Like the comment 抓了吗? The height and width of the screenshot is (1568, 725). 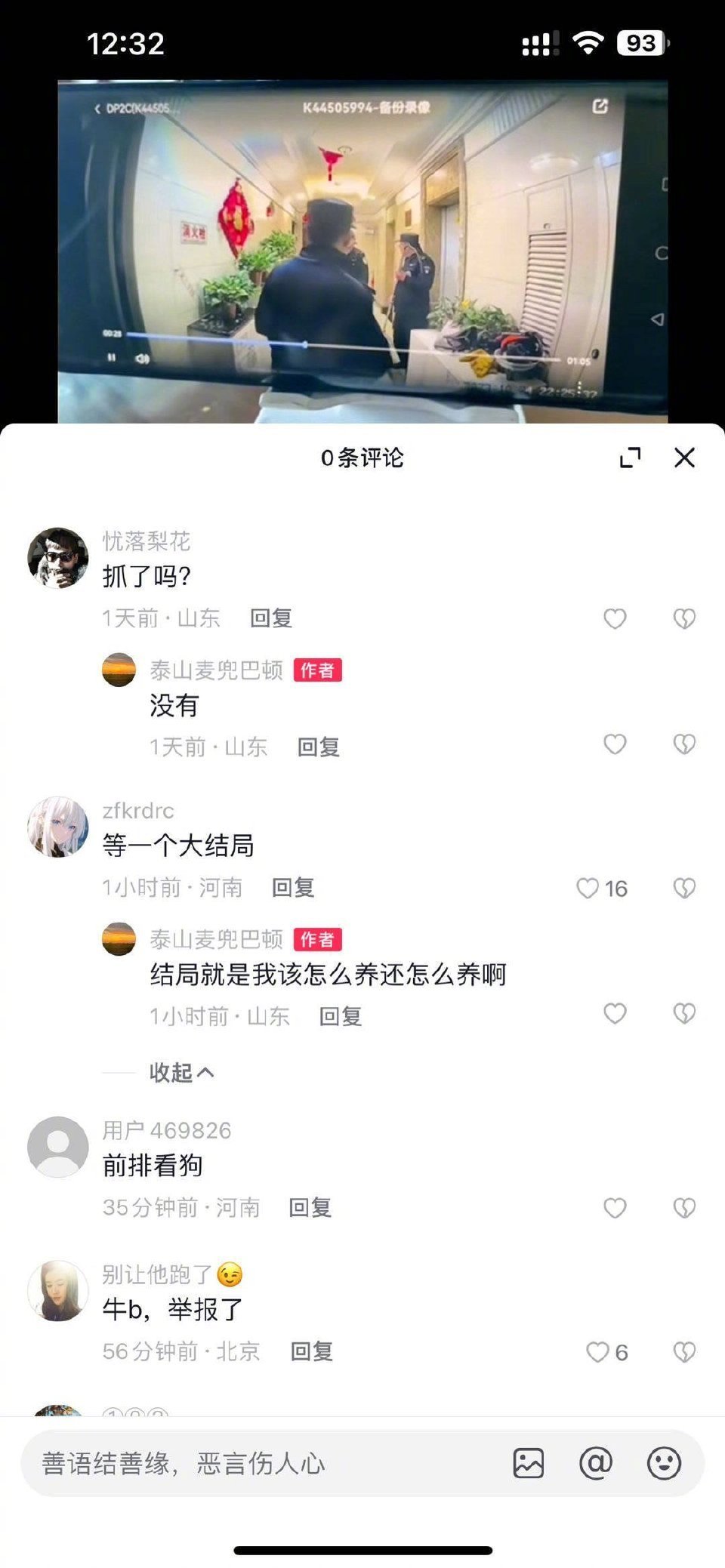click(615, 619)
